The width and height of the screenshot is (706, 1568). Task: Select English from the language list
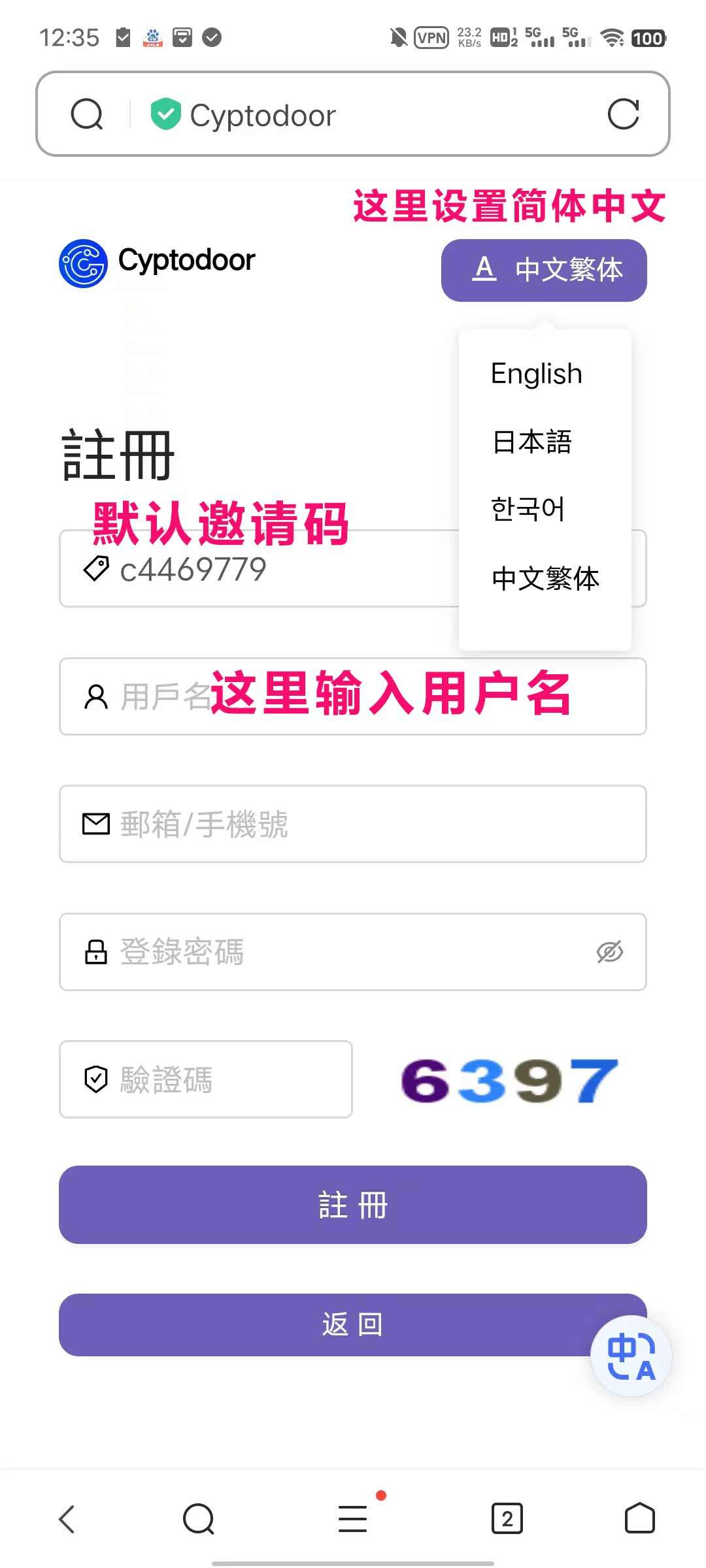pos(537,374)
